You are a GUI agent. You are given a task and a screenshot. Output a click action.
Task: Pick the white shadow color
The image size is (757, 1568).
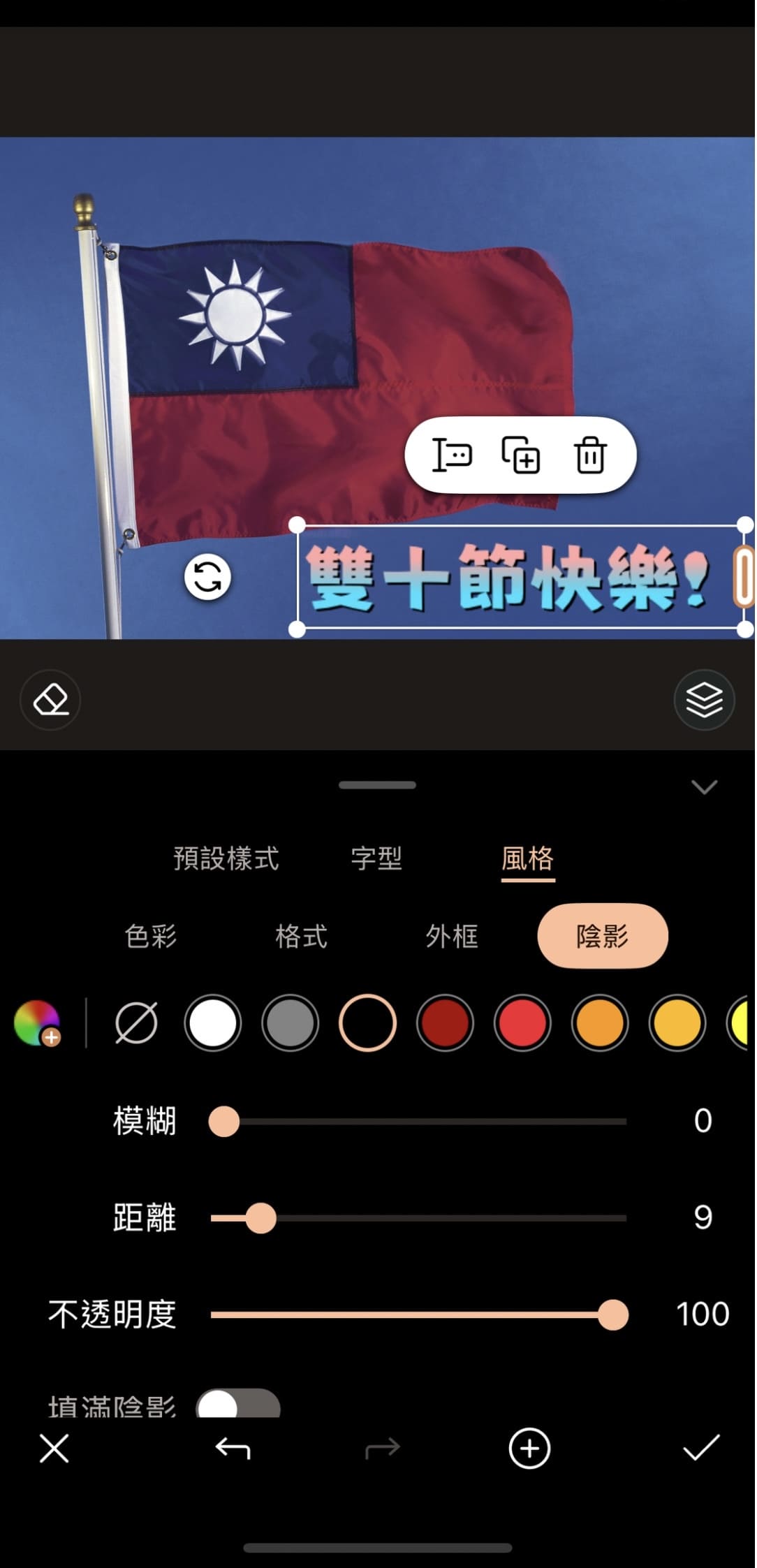pyautogui.click(x=213, y=1023)
